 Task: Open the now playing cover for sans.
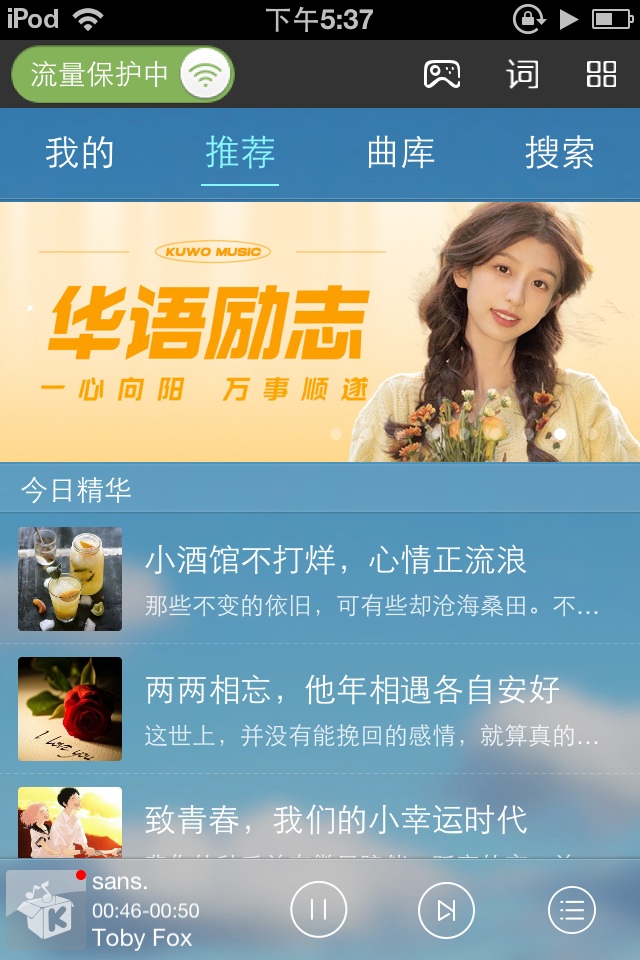coord(46,910)
